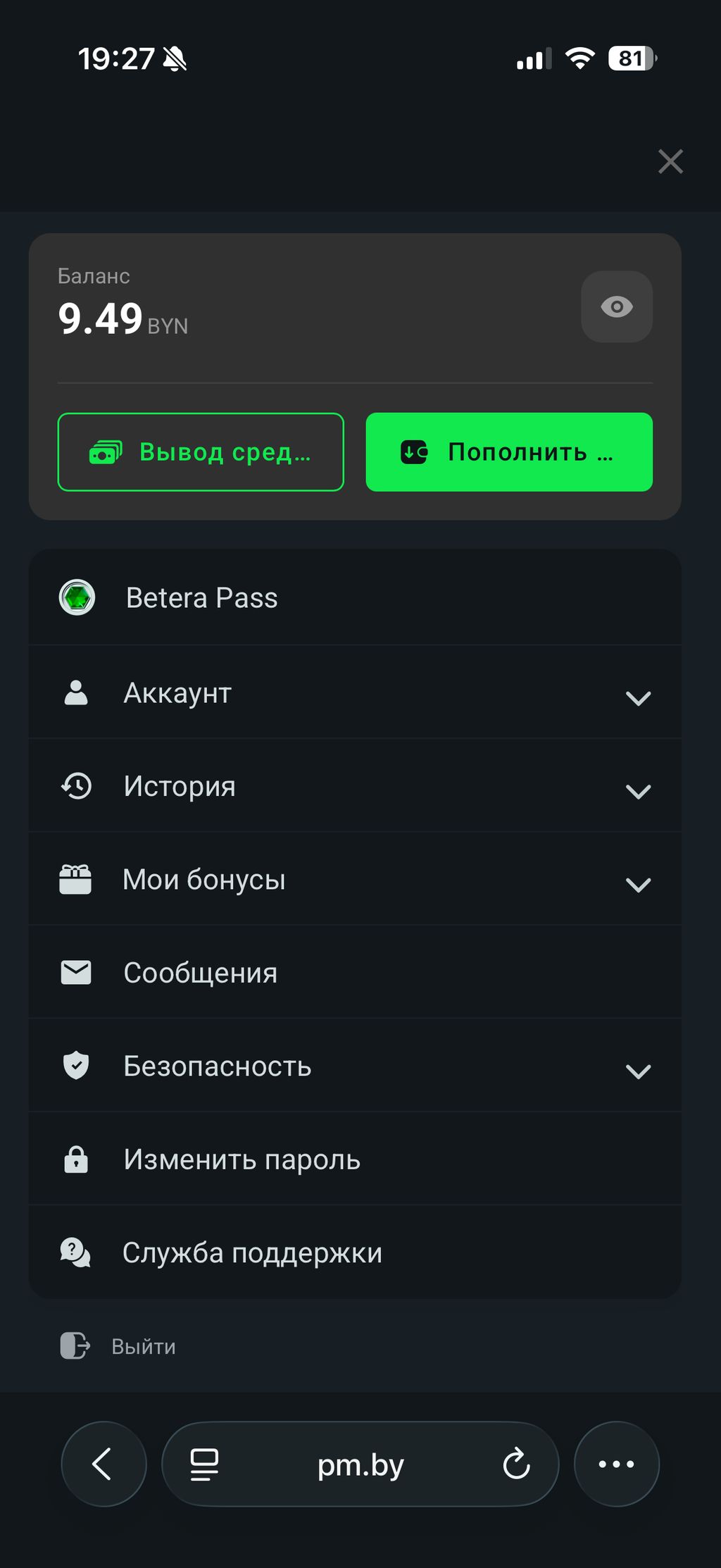
Task: Open the browser's three-dot menu
Action: pyautogui.click(x=617, y=1464)
